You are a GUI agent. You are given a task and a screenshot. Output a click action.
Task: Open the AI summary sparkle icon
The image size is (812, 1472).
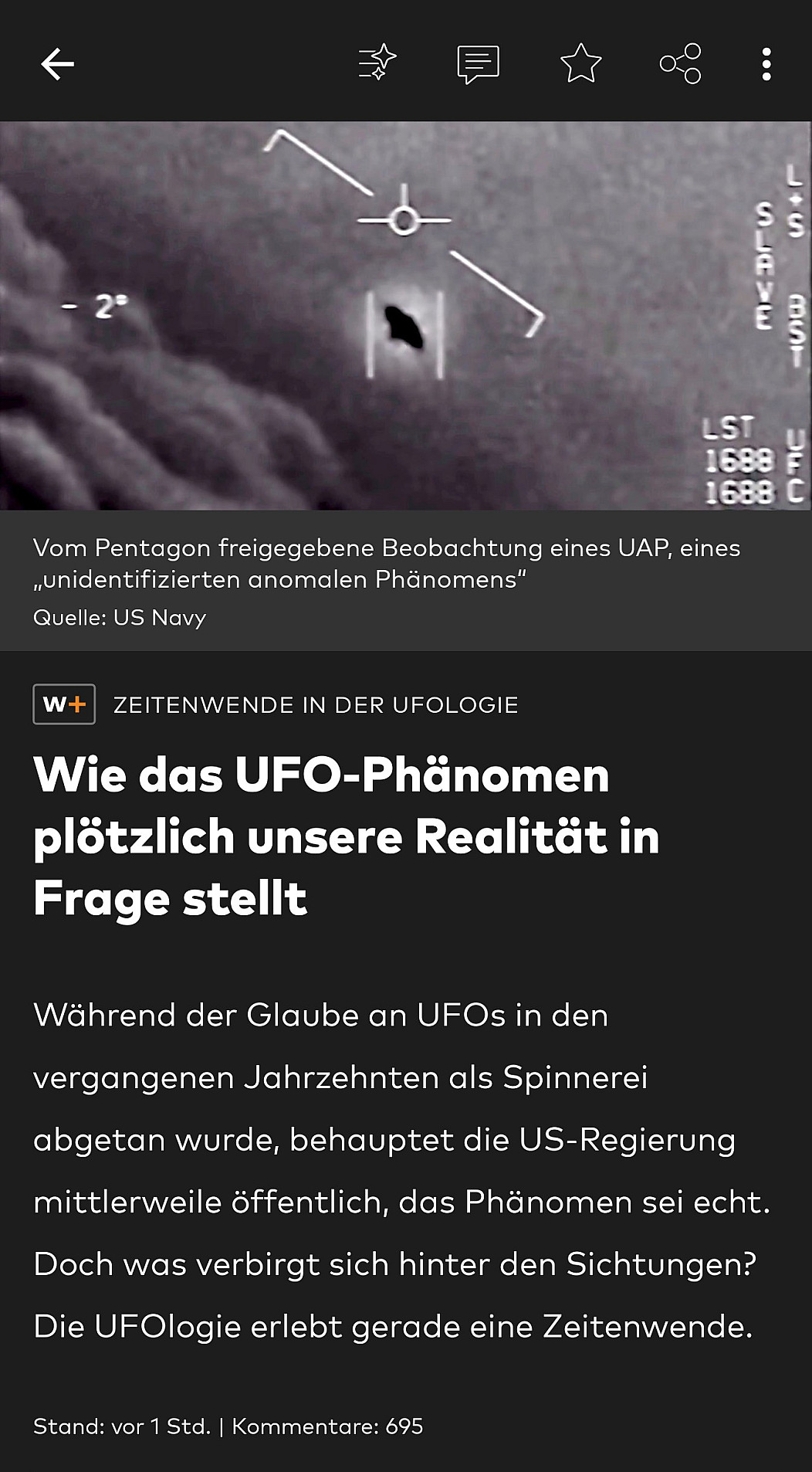(x=377, y=63)
